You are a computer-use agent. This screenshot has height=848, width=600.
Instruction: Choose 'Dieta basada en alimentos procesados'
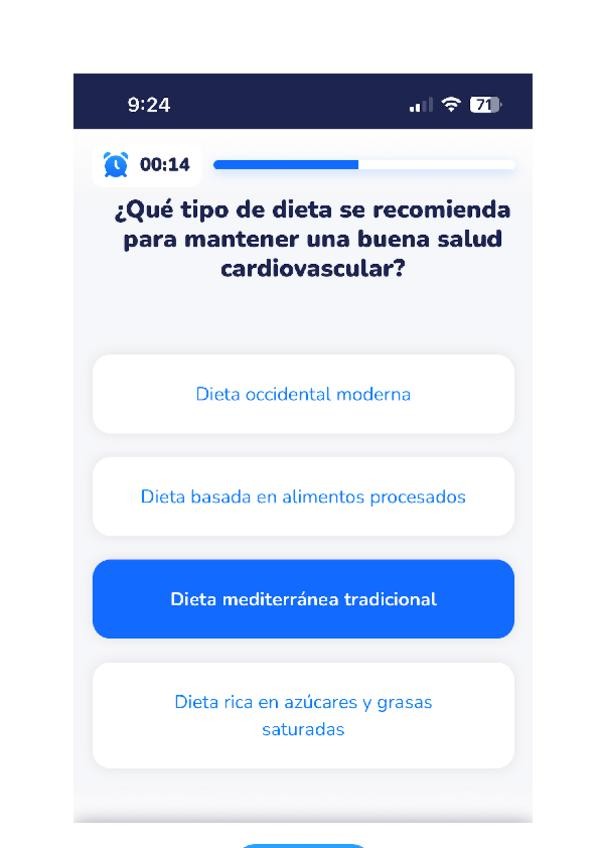coord(303,497)
